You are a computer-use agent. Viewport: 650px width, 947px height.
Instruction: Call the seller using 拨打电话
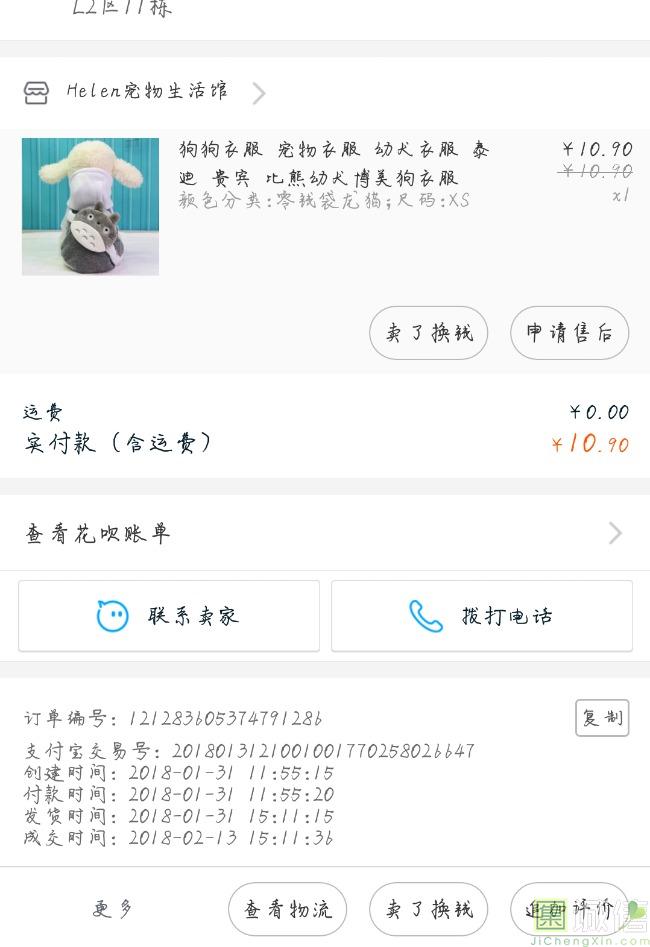click(x=482, y=616)
